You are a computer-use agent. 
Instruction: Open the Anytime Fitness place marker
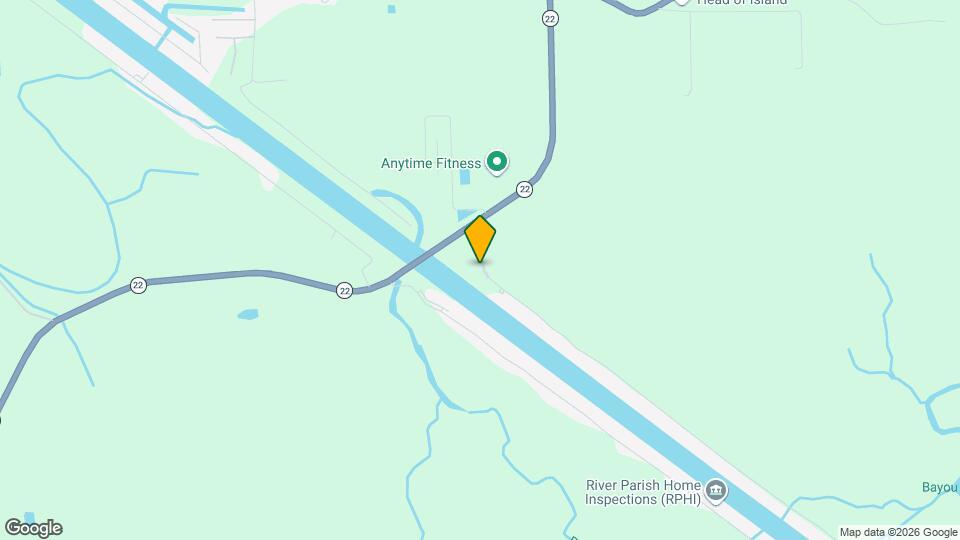pos(497,162)
